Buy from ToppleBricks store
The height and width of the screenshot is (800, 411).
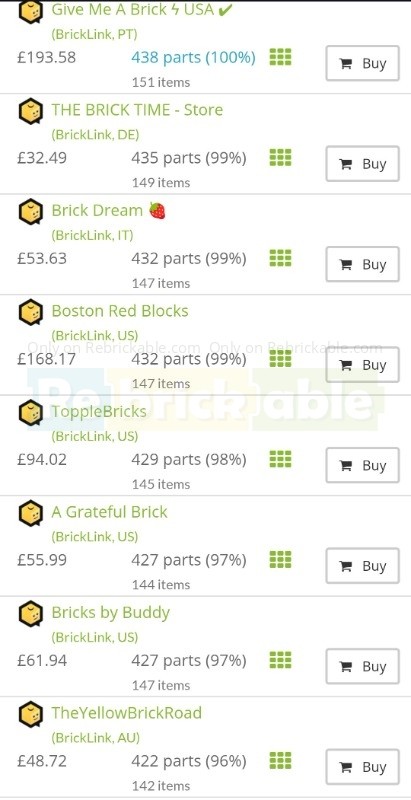(x=363, y=465)
